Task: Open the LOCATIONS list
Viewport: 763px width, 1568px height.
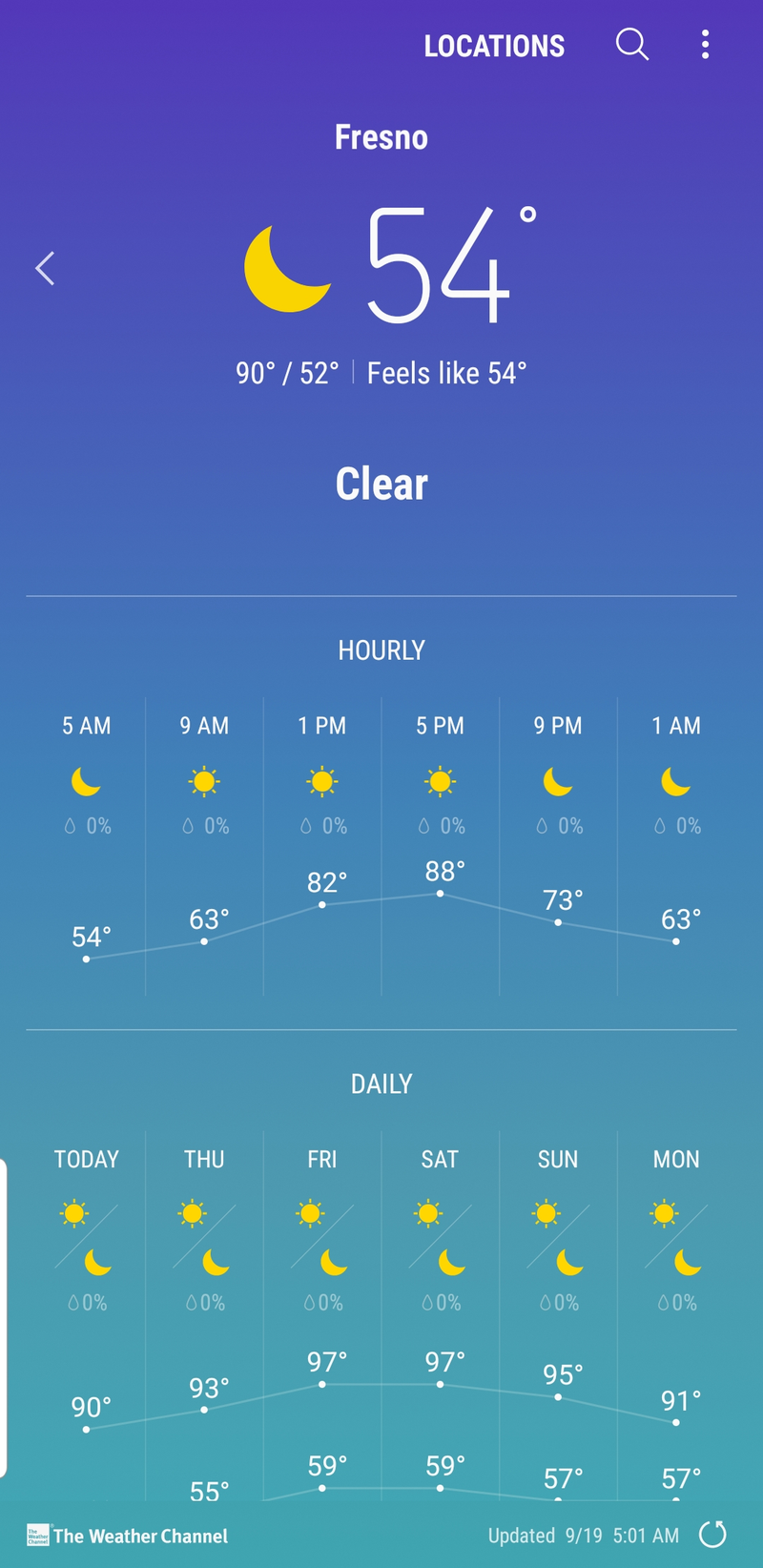Action: click(x=494, y=46)
